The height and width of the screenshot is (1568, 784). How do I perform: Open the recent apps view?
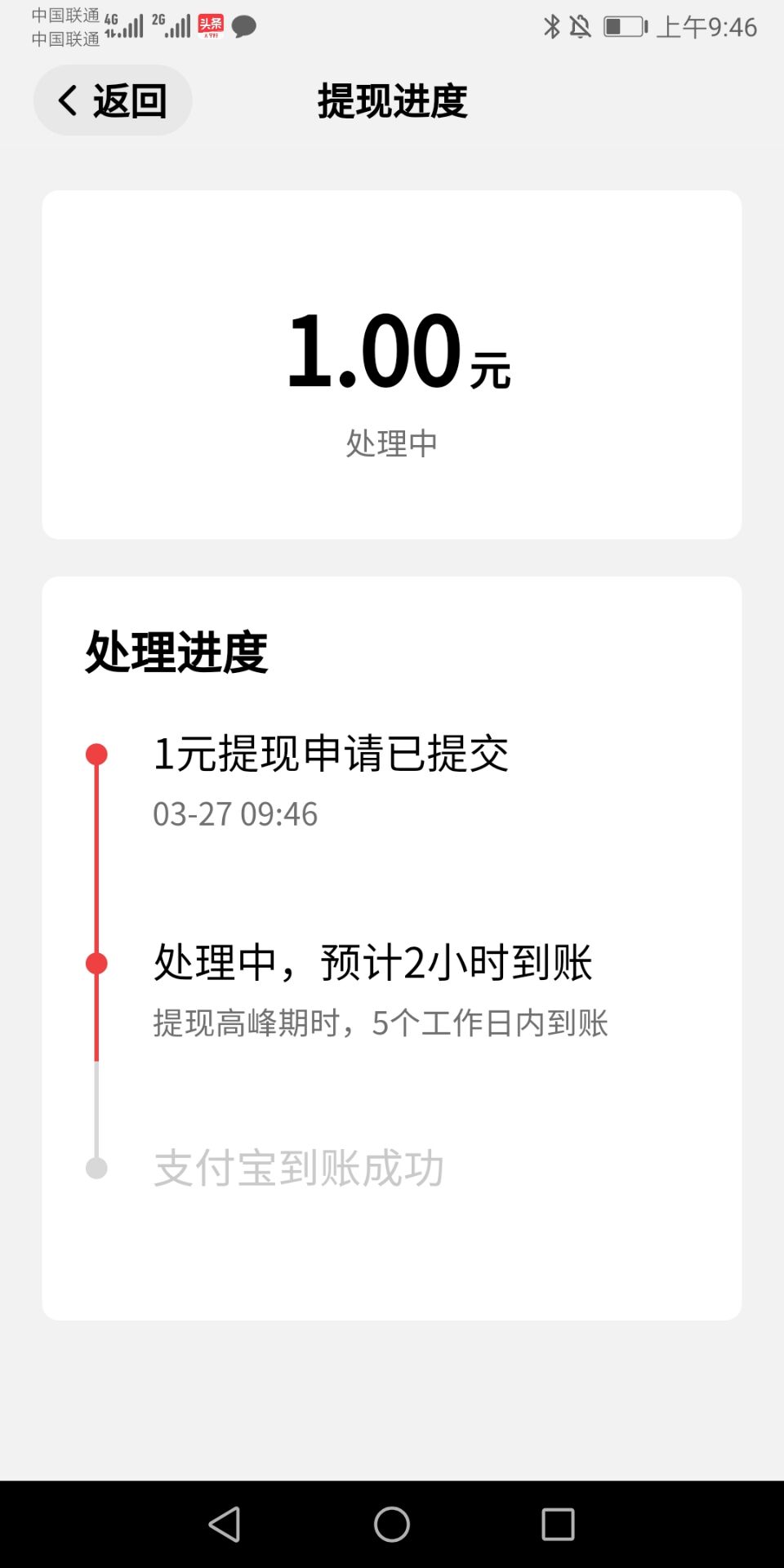coord(558,1524)
